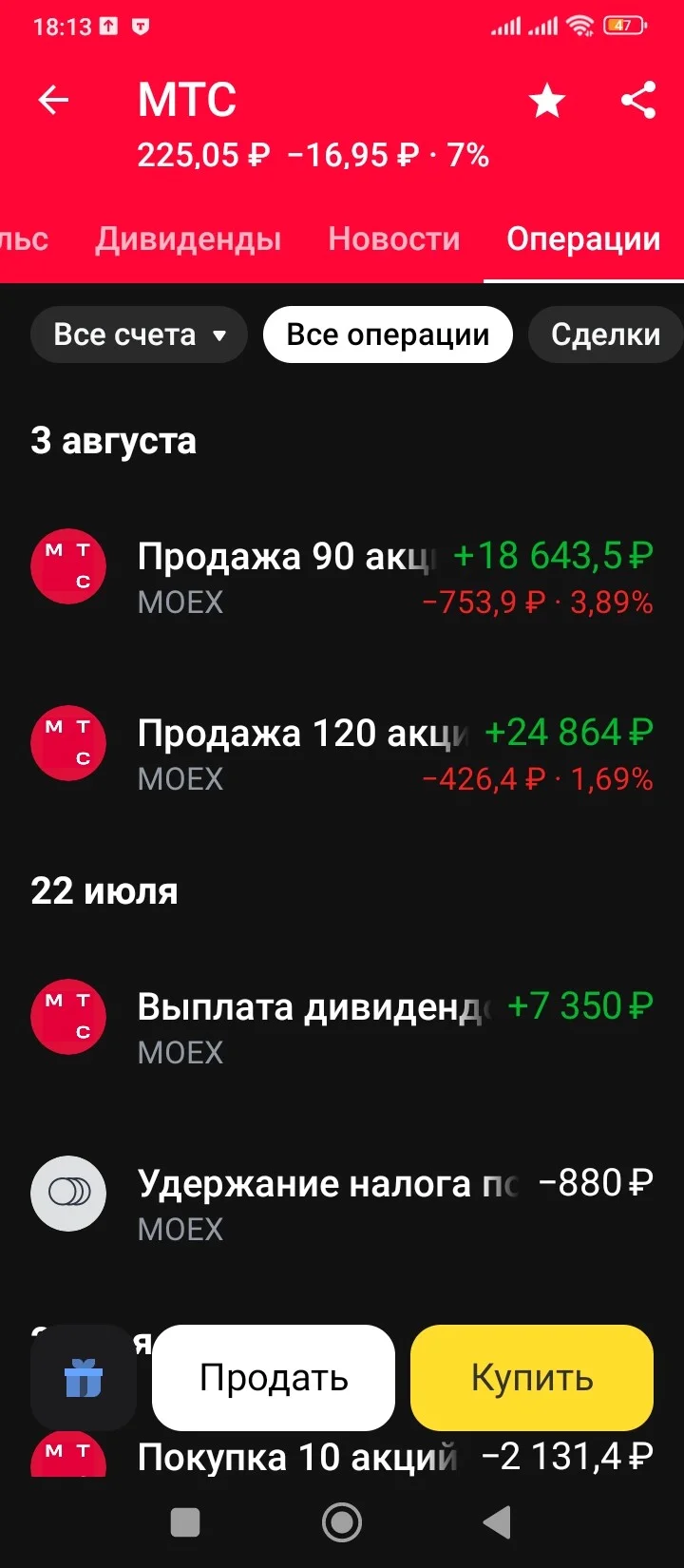
Task: Open the Удержание налога operation
Action: tap(342, 1203)
